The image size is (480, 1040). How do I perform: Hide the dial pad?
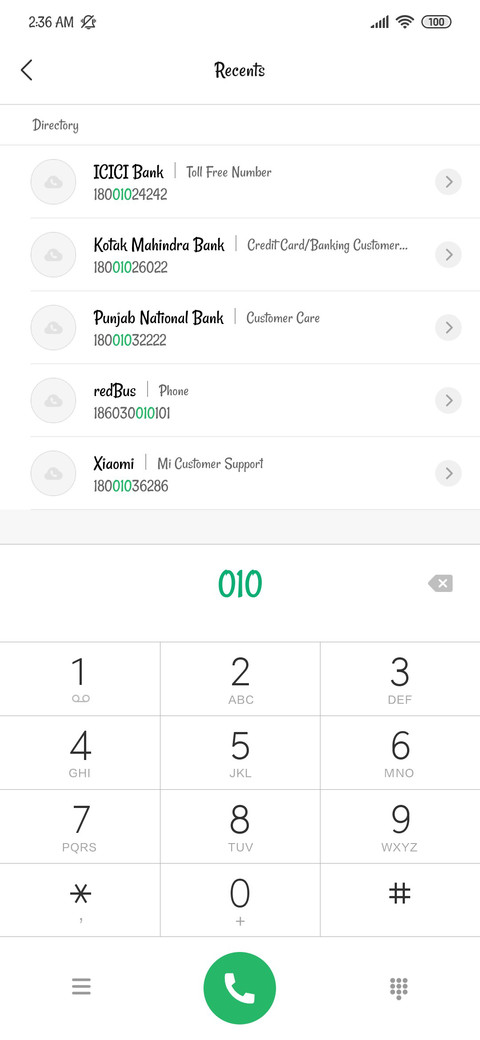pyautogui.click(x=398, y=988)
